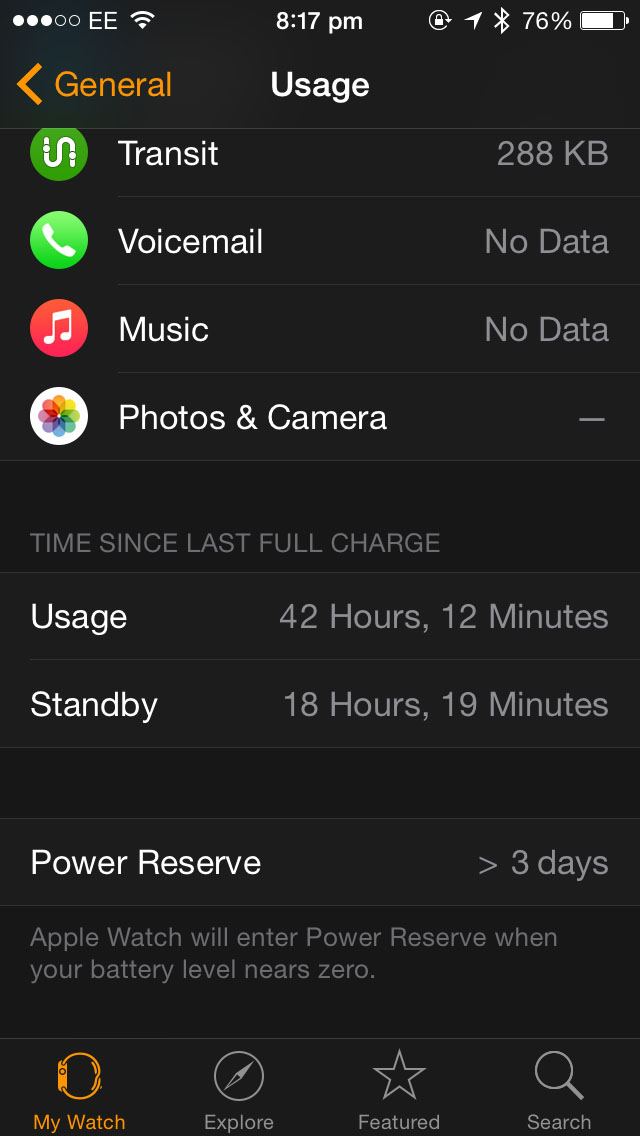Screen dimensions: 640x1136
Task: Open the Explore tab
Action: click(239, 1088)
